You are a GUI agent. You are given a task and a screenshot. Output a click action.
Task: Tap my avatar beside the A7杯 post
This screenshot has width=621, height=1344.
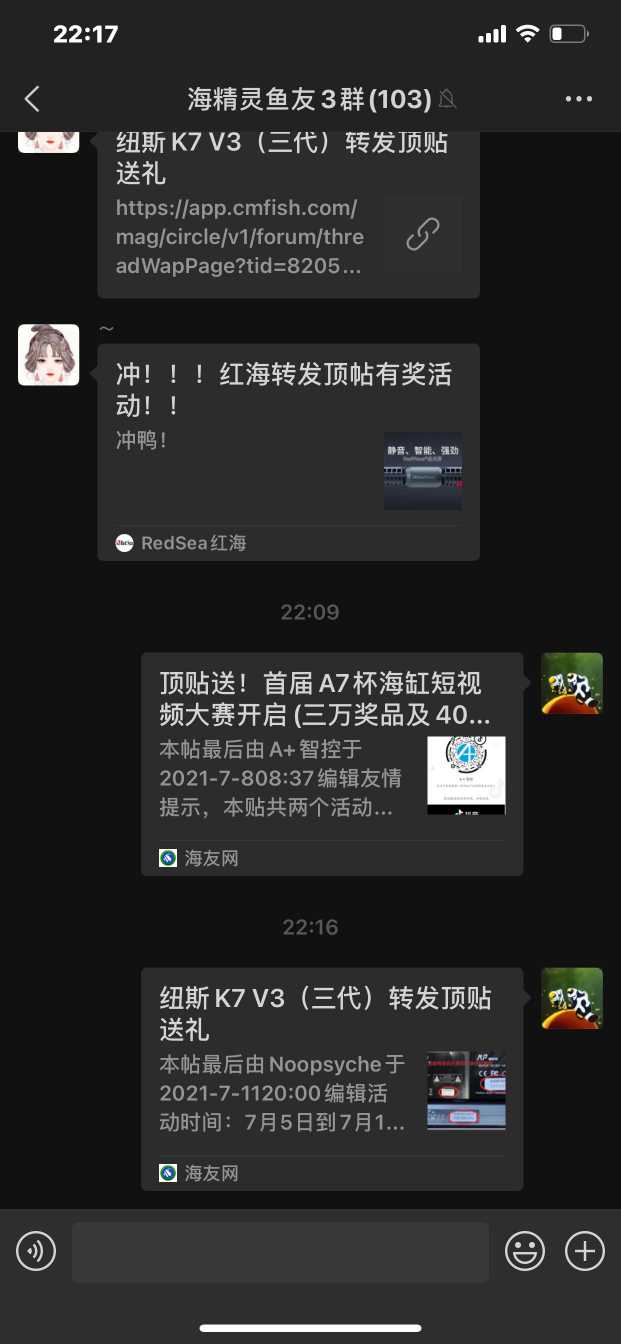pos(572,683)
